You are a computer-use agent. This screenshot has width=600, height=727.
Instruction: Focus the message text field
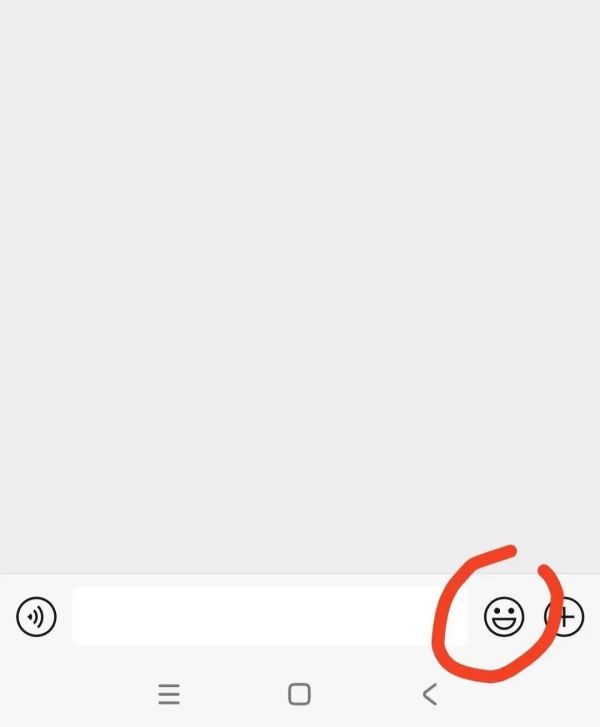click(268, 616)
